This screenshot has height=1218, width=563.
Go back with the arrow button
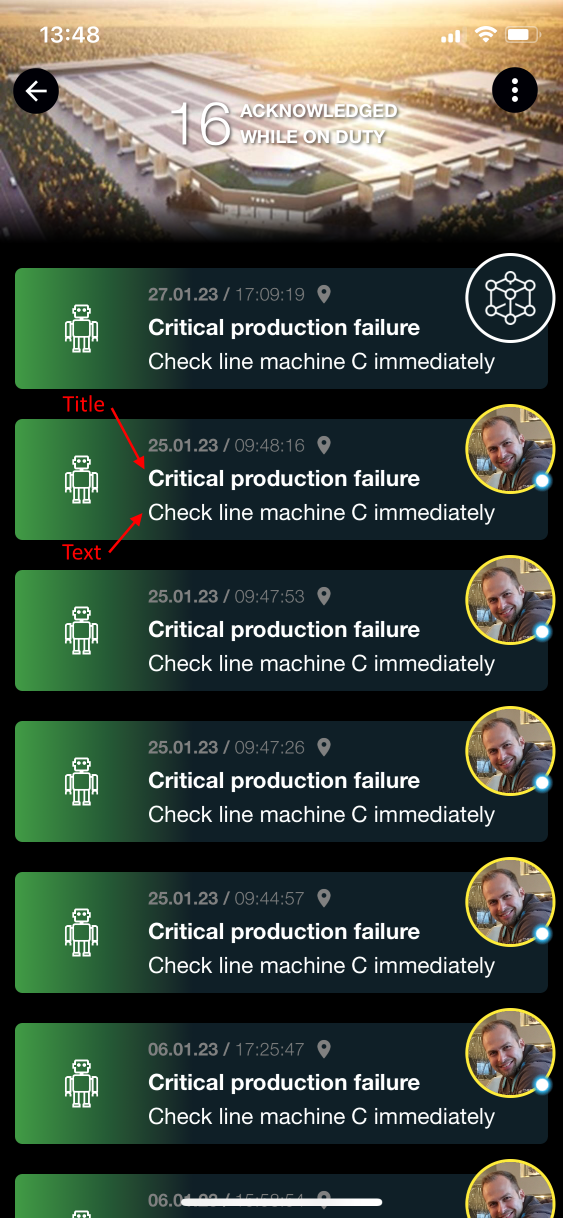coord(36,91)
